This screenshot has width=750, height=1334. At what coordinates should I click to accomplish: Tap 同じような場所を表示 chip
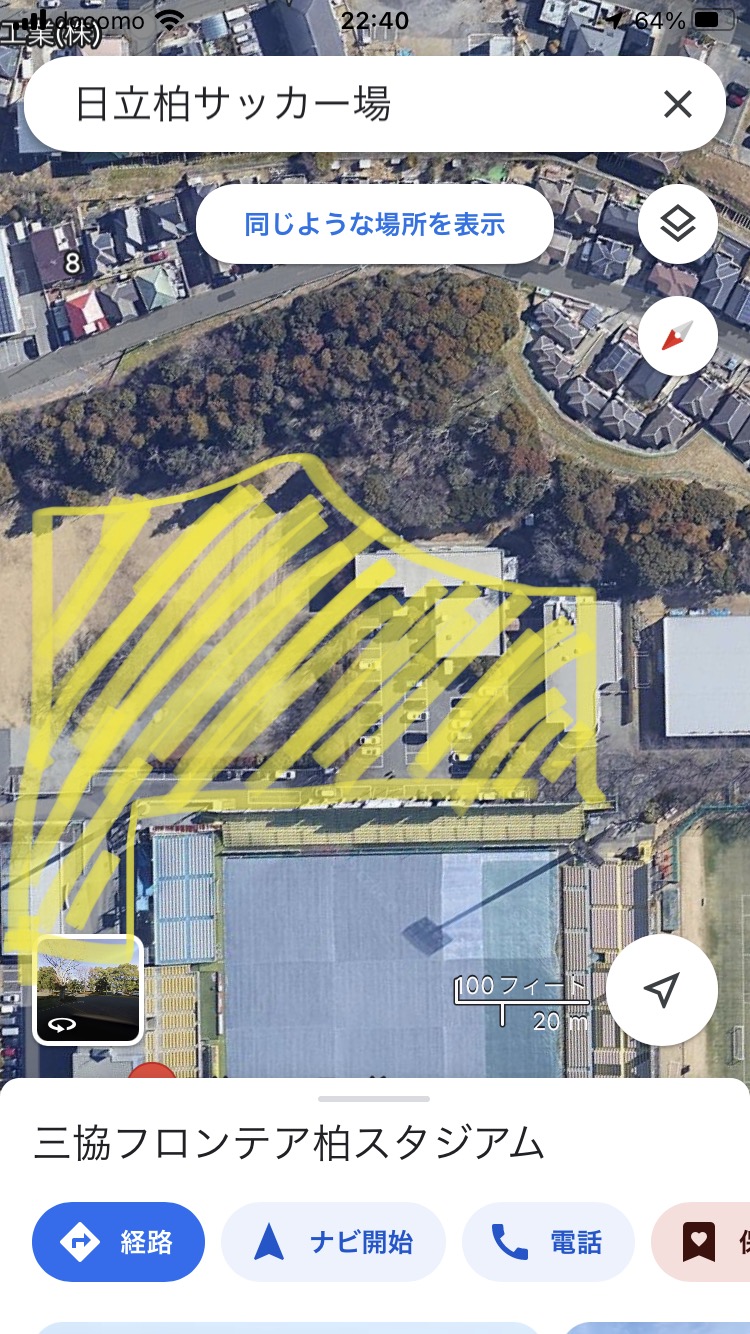click(375, 224)
